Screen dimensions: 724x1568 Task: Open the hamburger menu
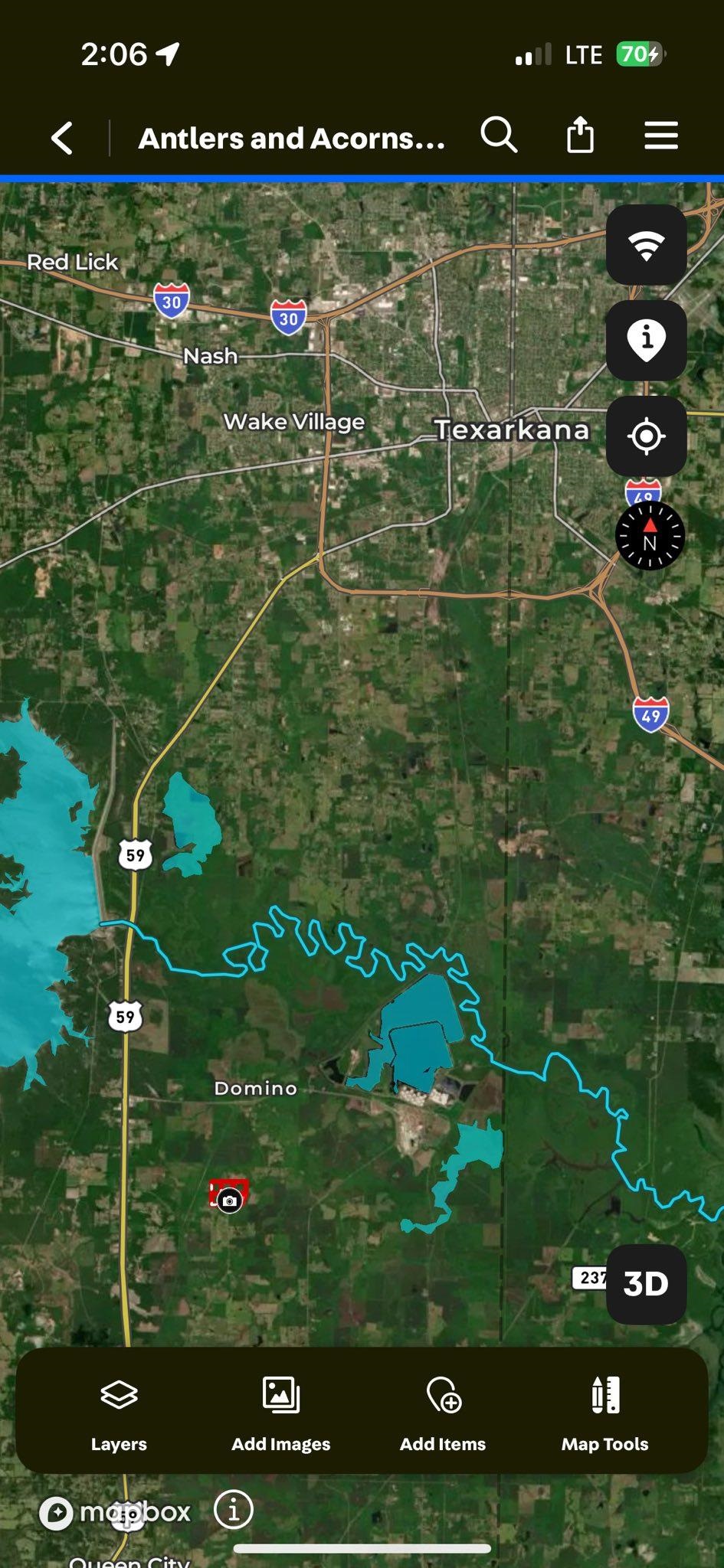[660, 136]
